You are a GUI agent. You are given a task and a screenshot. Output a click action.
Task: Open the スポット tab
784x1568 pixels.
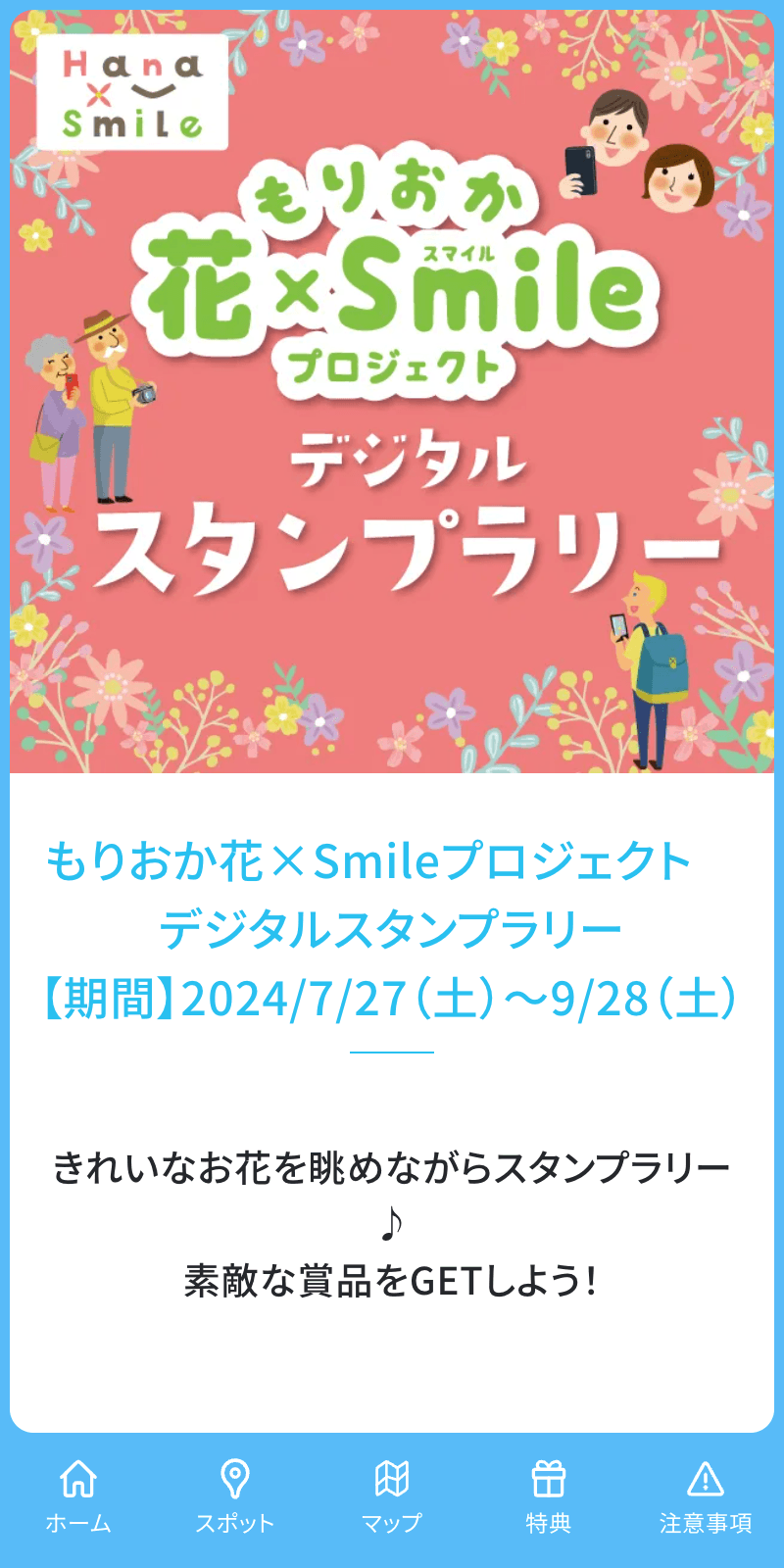[x=235, y=1497]
